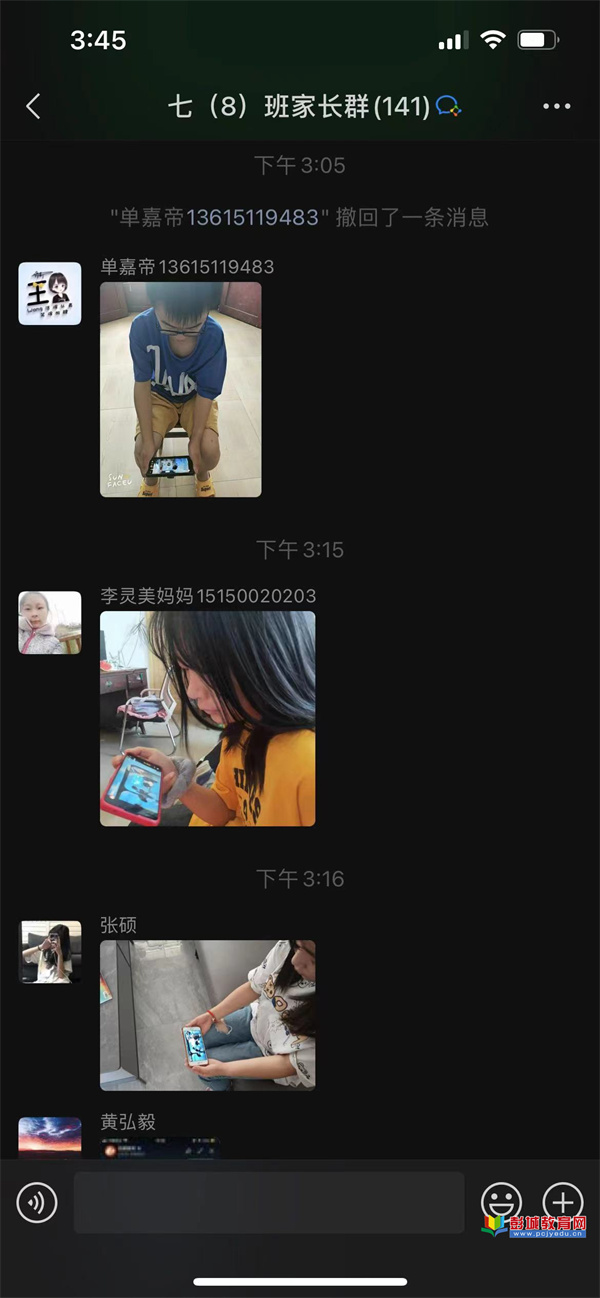This screenshot has height=1298, width=600.
Task: Open the photo sent by 单嘉帝
Action: pyautogui.click(x=180, y=389)
